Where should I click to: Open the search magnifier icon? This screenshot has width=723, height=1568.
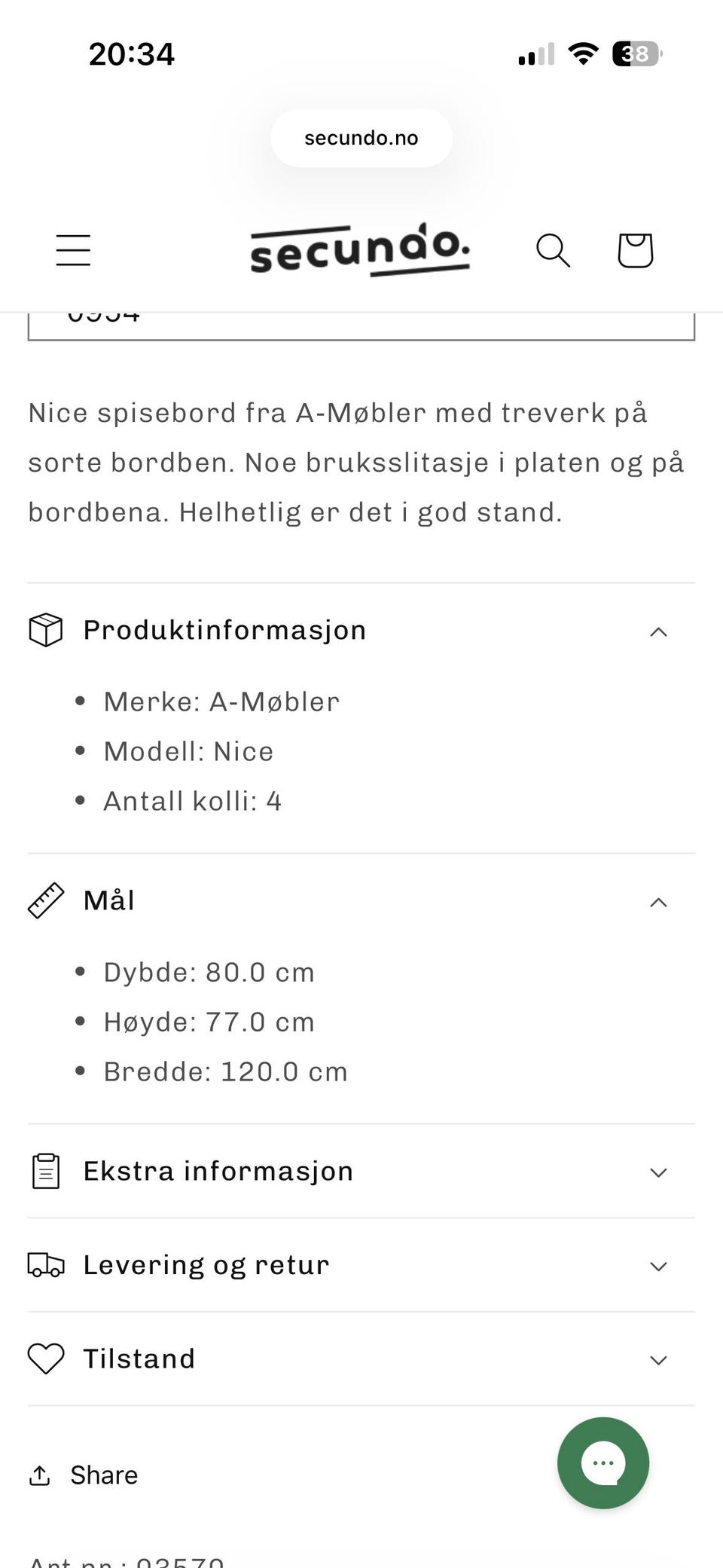coord(553,250)
